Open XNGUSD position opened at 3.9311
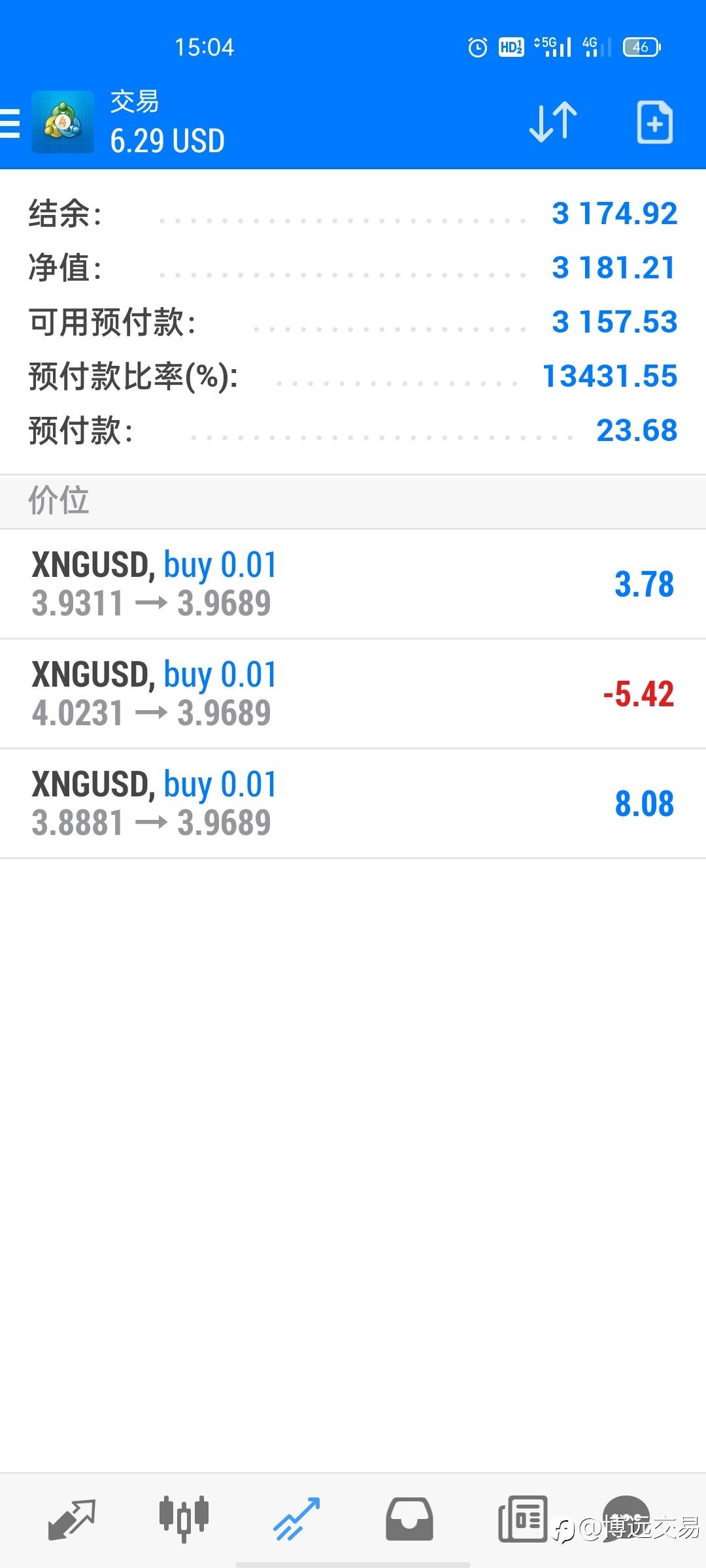This screenshot has width=706, height=1568. coord(353,584)
